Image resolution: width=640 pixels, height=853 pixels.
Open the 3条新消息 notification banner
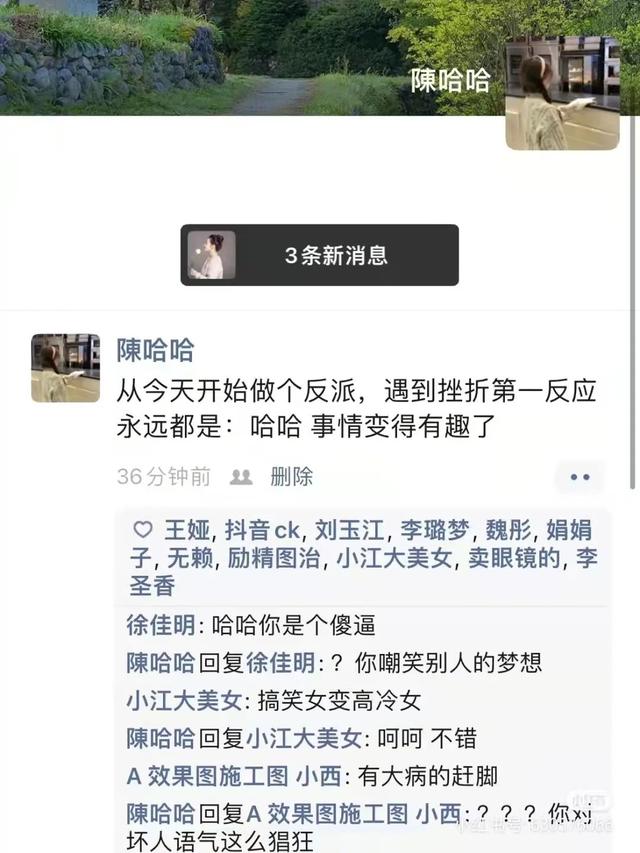click(319, 255)
